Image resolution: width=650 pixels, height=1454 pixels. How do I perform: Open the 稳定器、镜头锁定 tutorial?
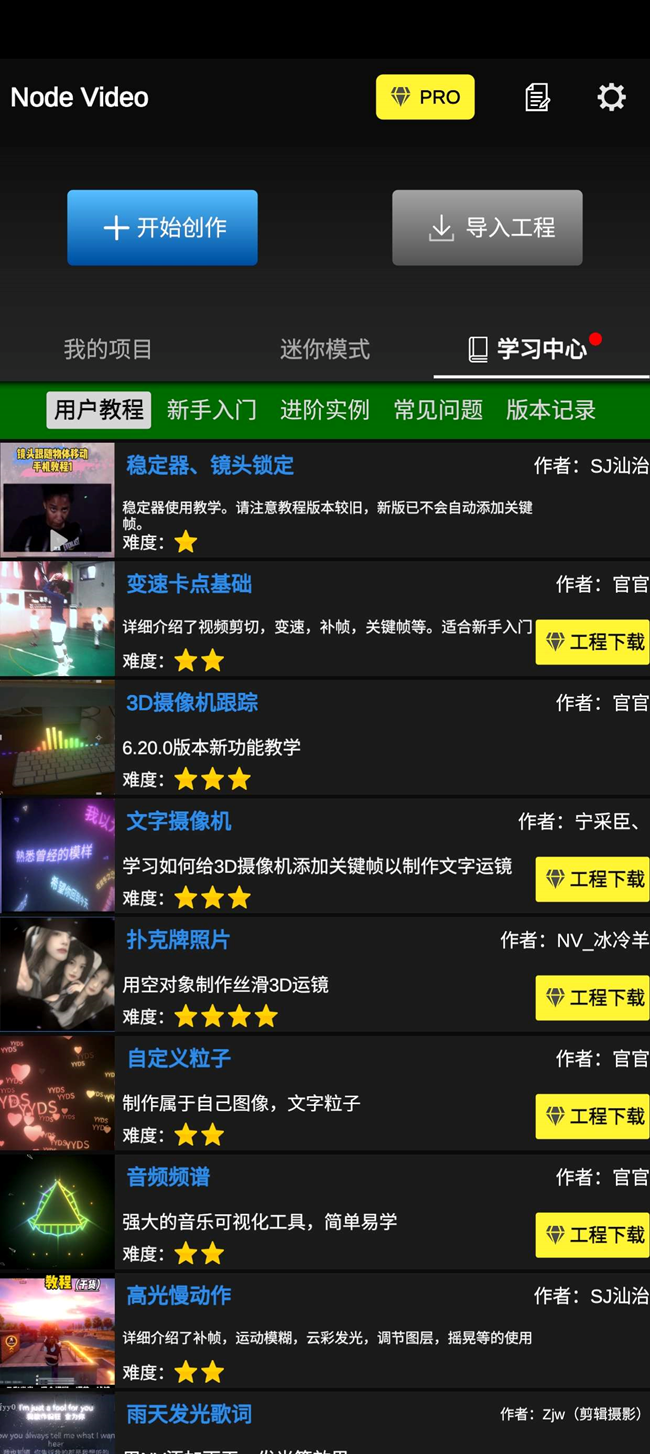[210, 465]
